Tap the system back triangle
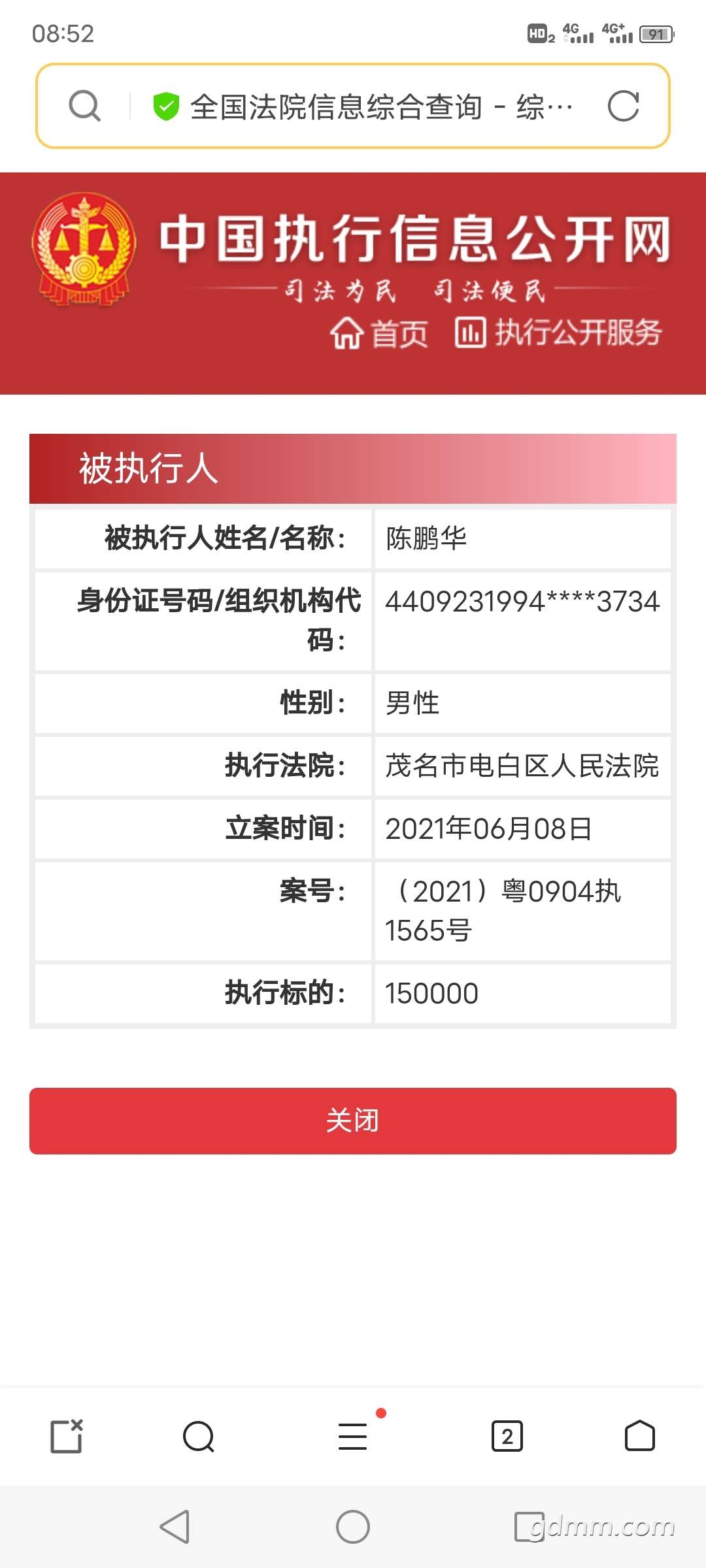Viewport: 706px width, 1568px height. pyautogui.click(x=175, y=1527)
